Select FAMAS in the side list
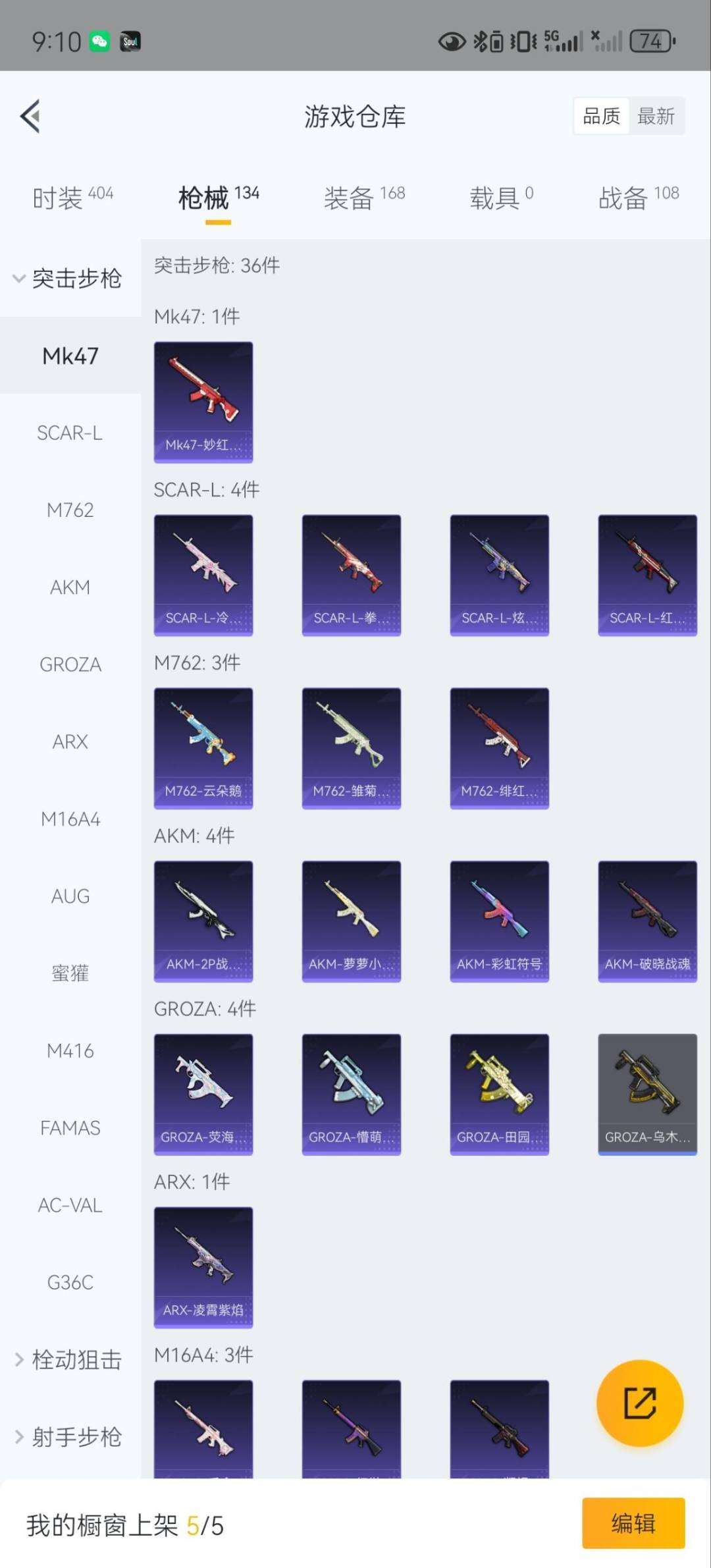 (70, 1127)
